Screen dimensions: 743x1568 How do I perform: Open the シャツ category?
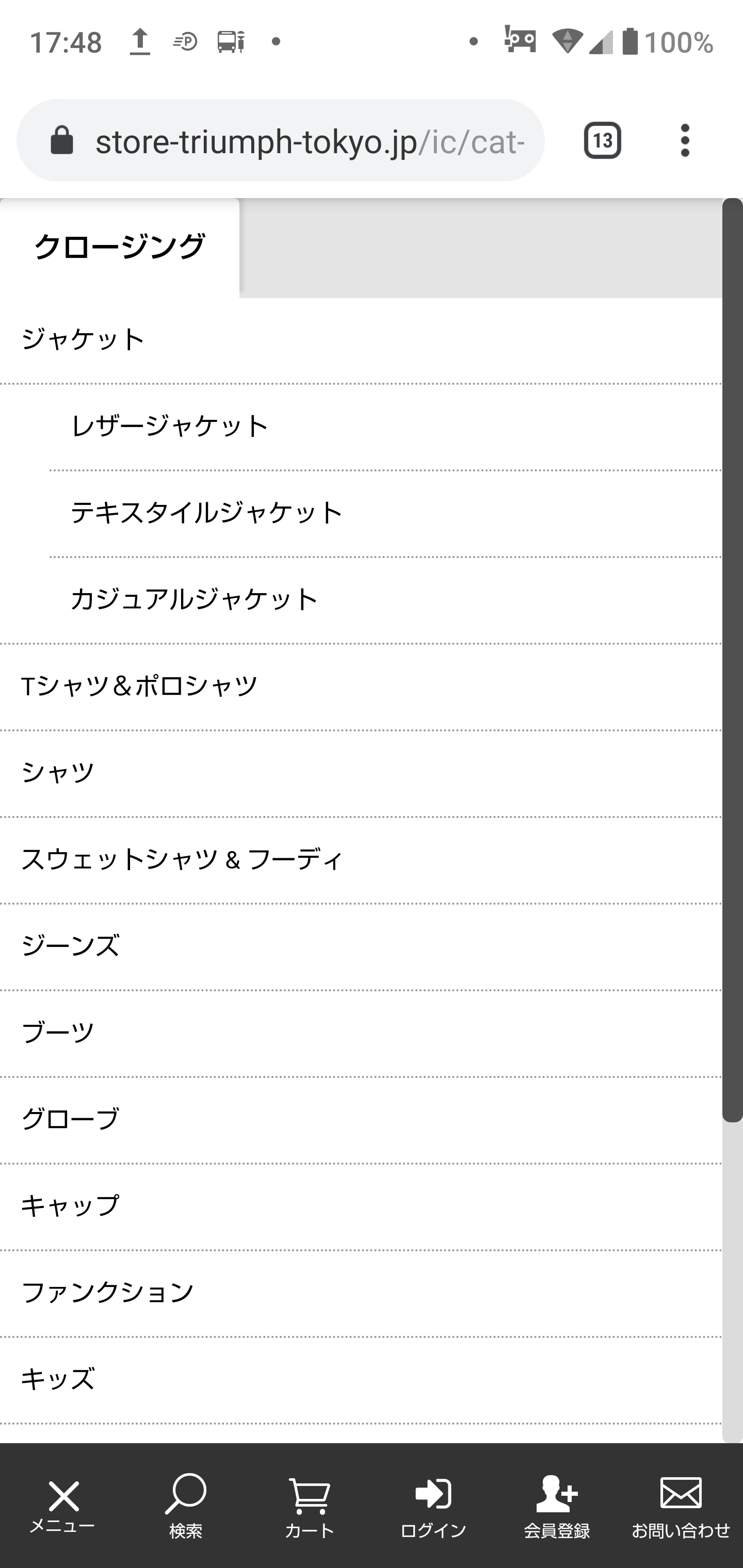[x=58, y=773]
